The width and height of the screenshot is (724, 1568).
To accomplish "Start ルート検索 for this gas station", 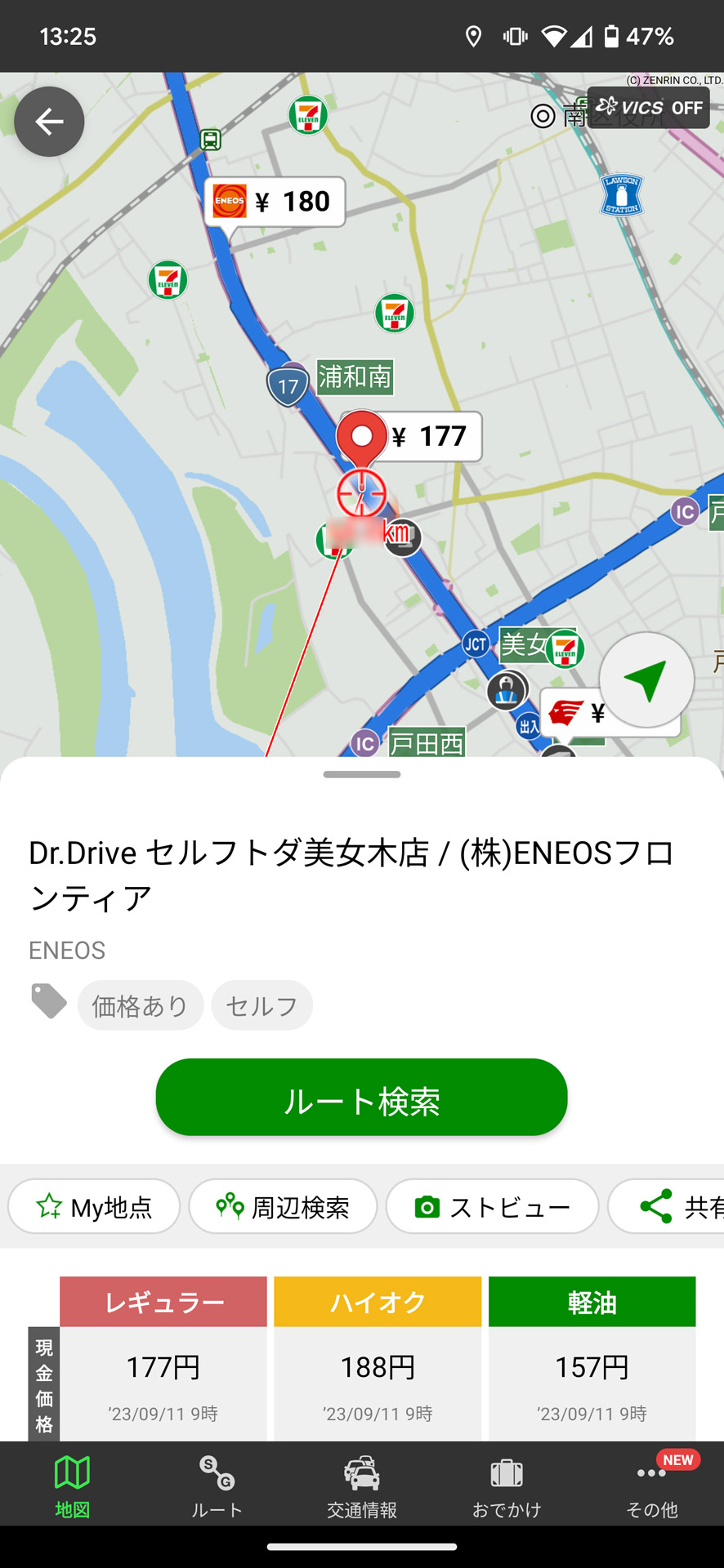I will (x=361, y=1098).
